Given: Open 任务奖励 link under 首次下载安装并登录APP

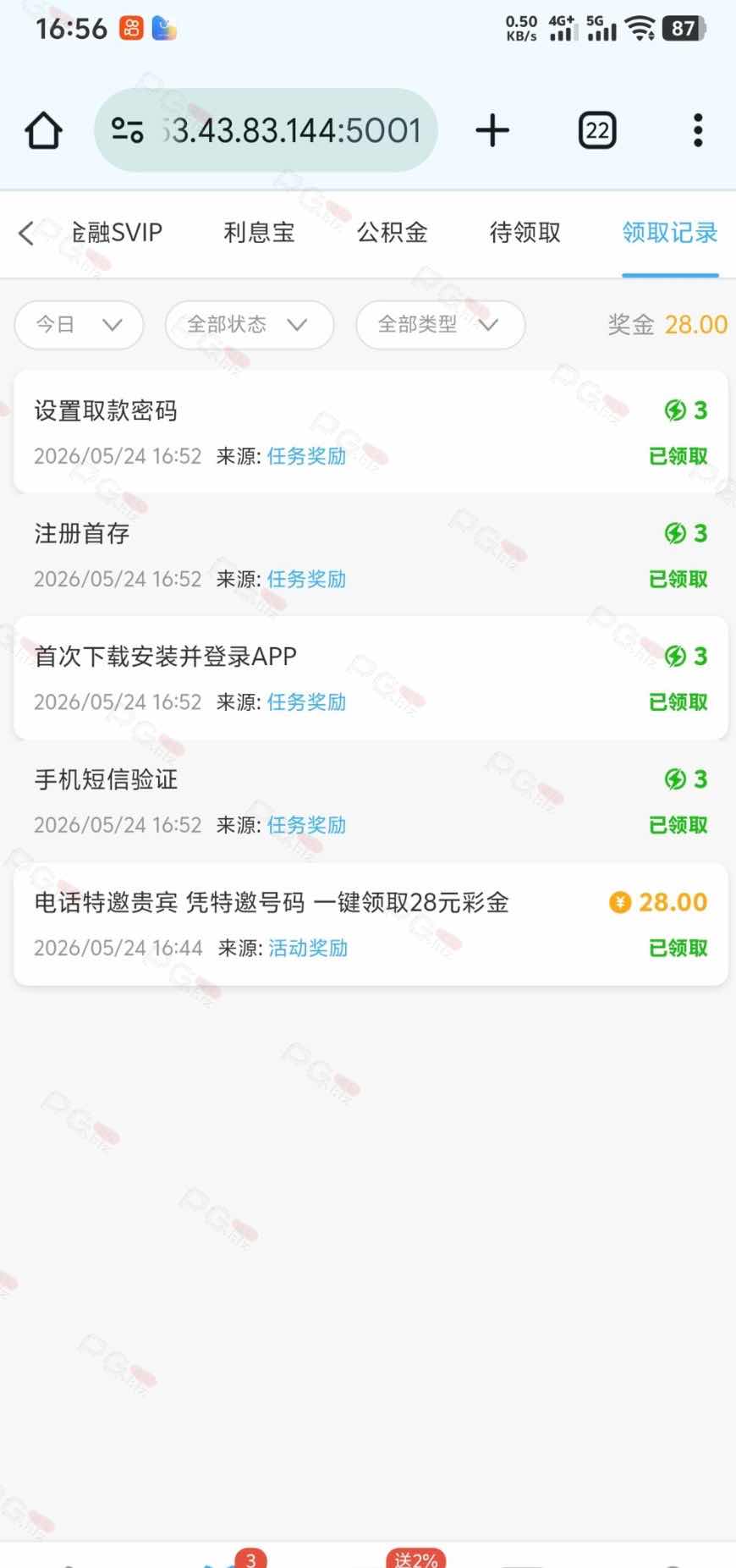Looking at the screenshot, I should [306, 701].
